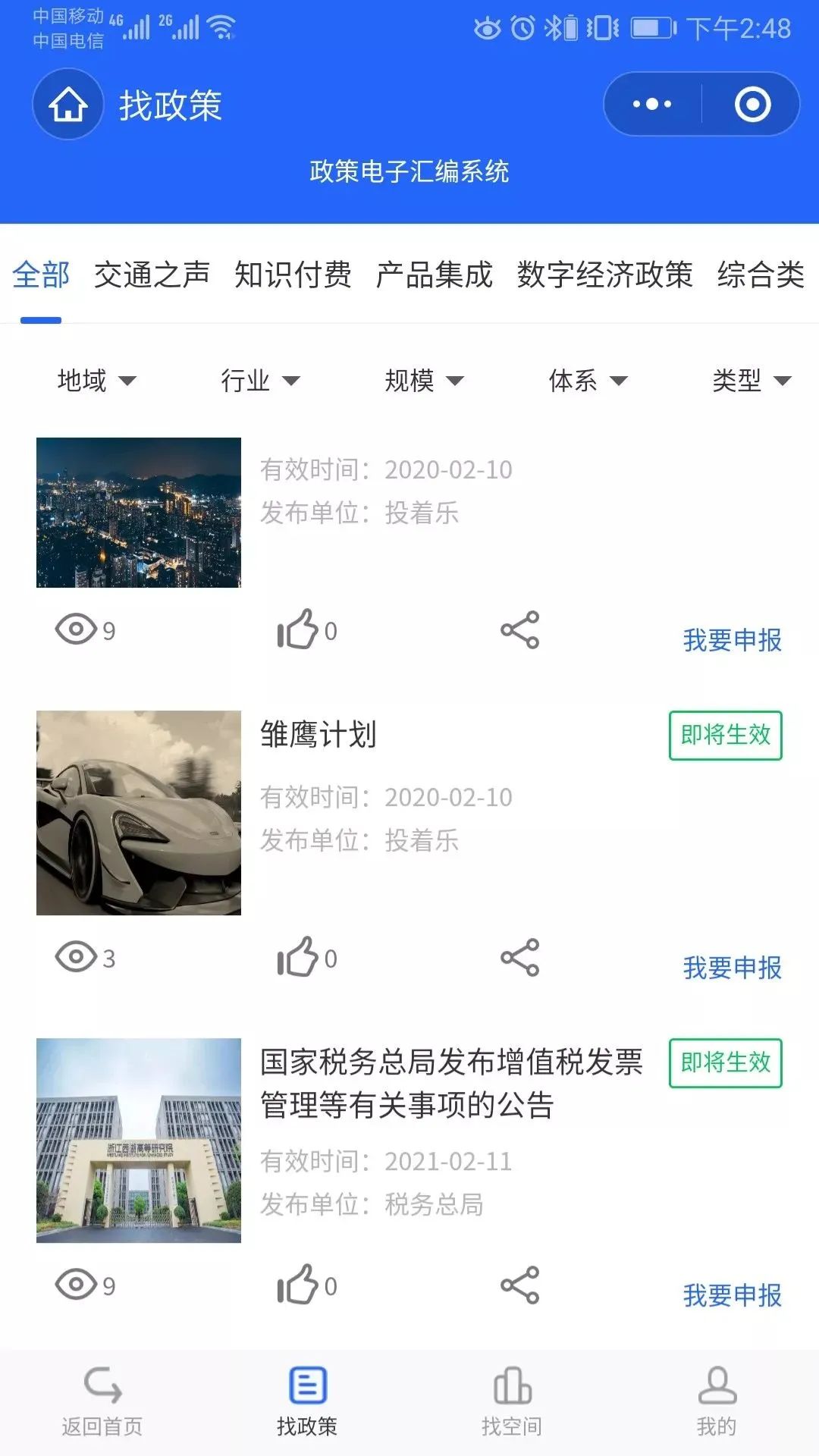Tap the circular close/exit capsule icon

point(753,106)
